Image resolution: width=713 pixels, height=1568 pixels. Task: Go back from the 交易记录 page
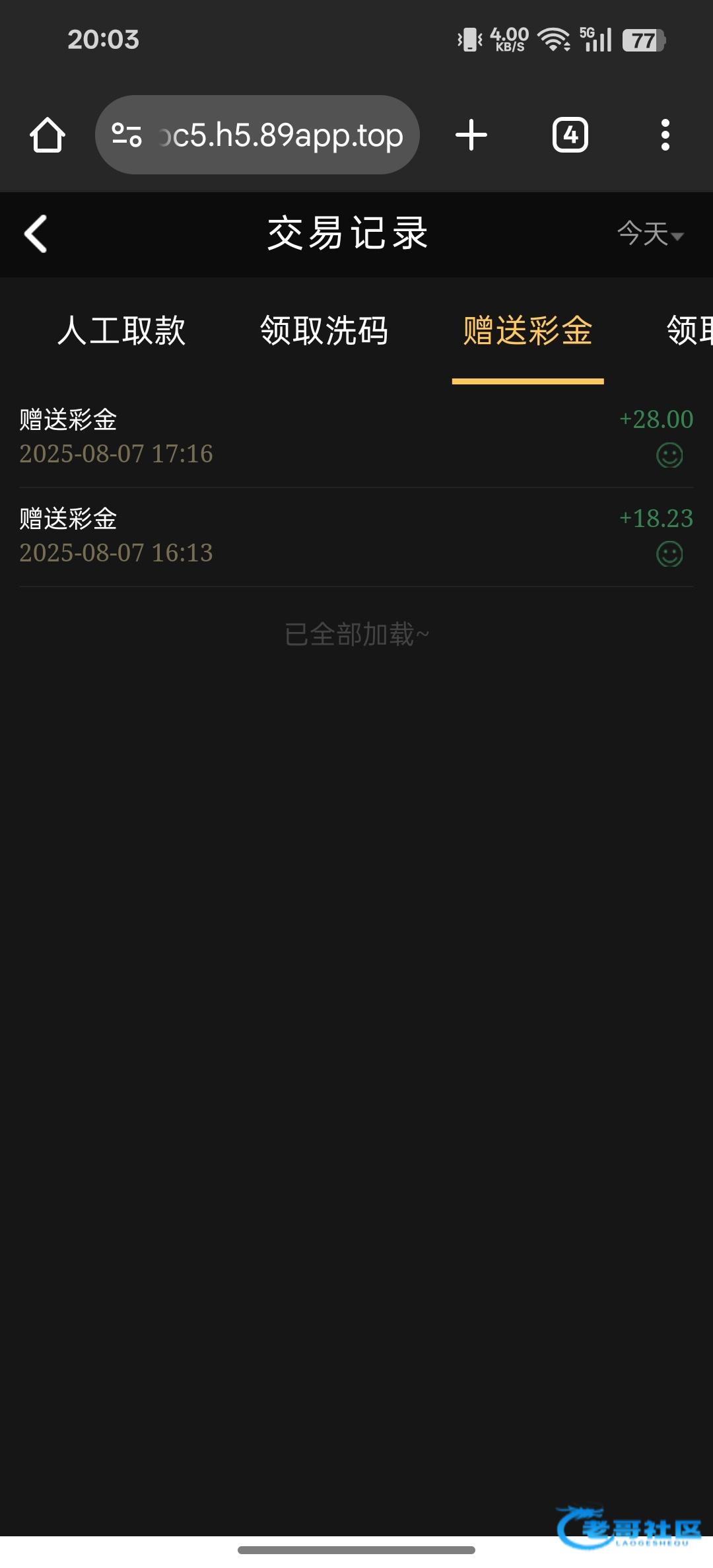pos(36,234)
